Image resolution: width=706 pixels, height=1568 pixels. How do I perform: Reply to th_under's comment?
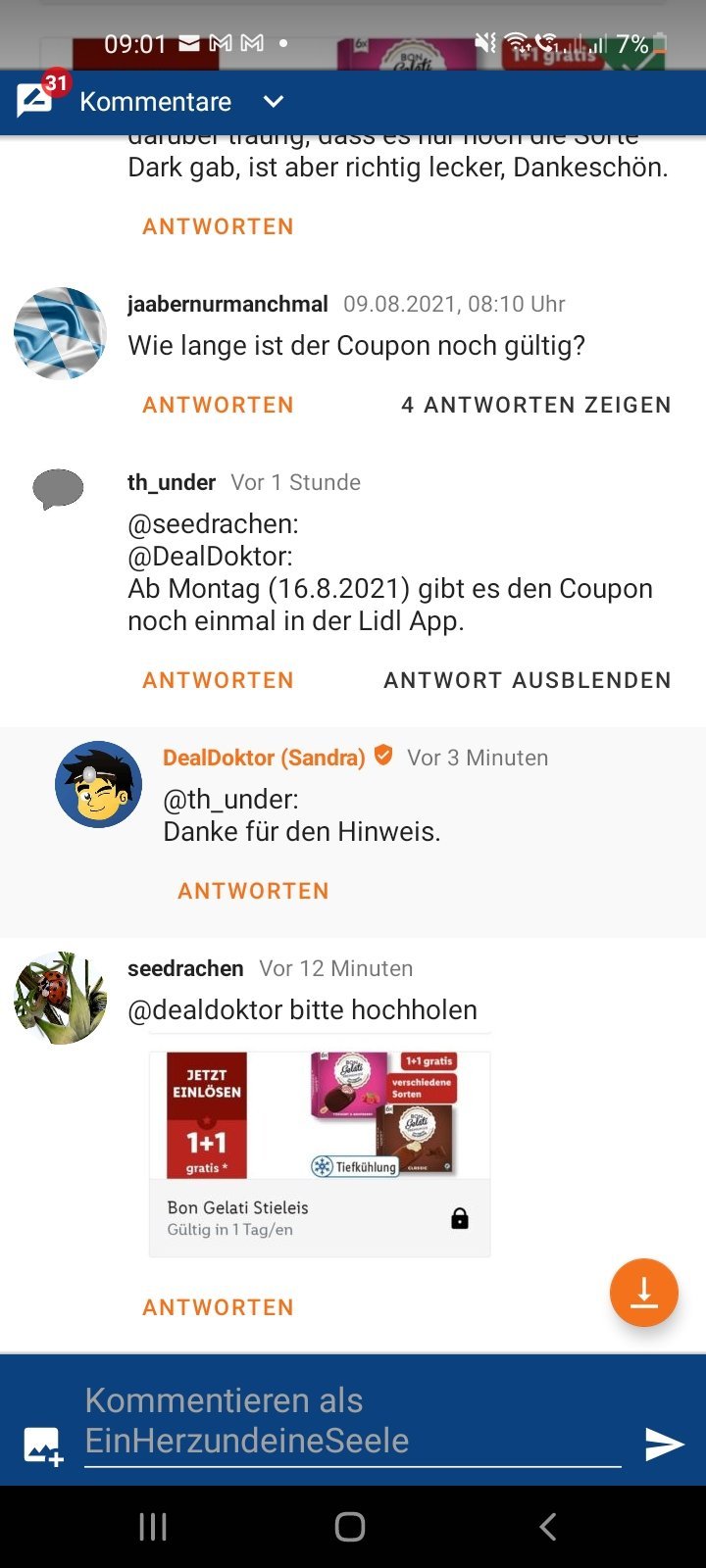point(218,680)
